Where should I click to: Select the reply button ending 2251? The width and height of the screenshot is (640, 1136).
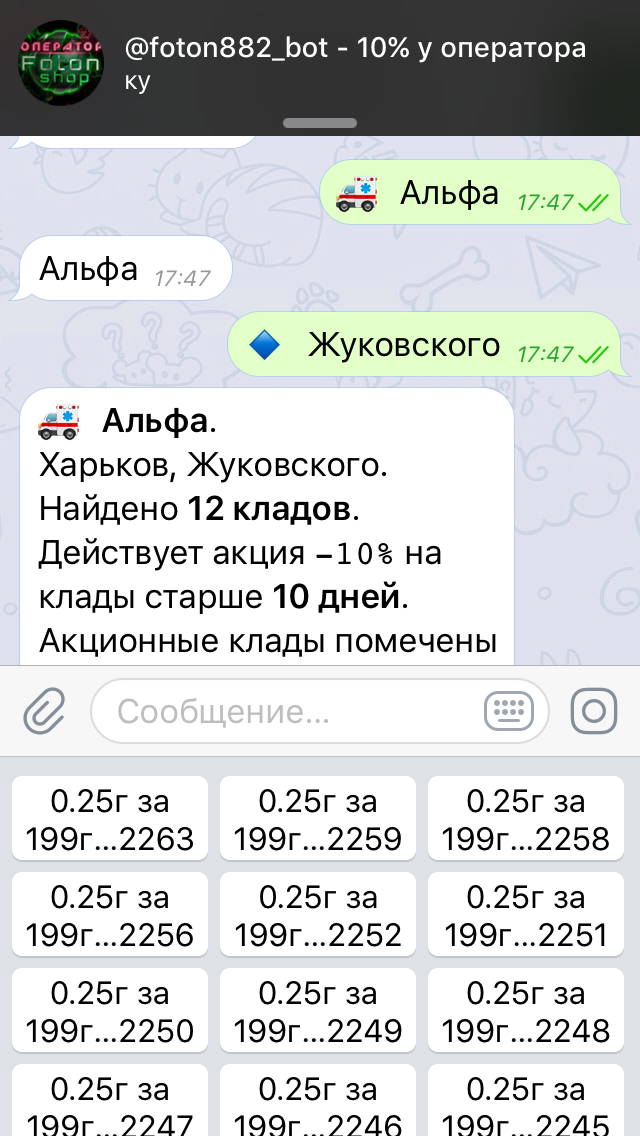point(526,914)
